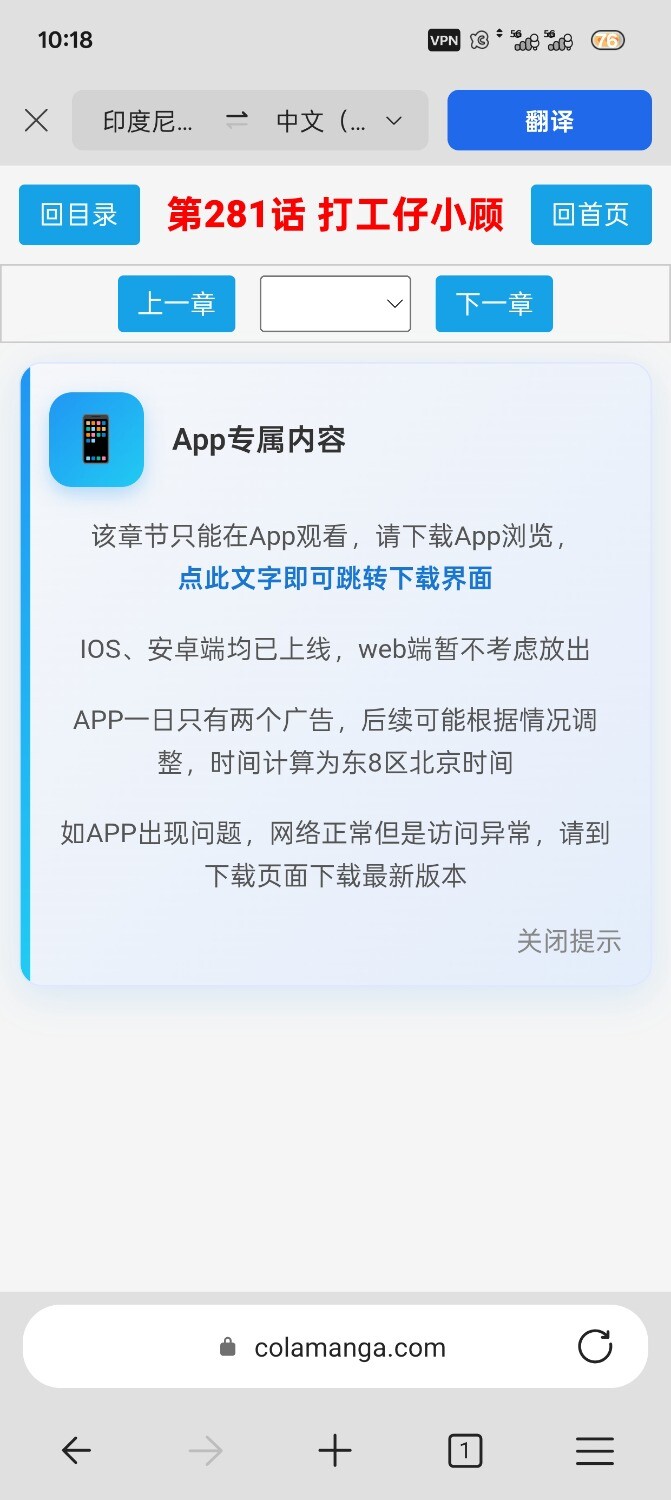This screenshot has width=671, height=1500.
Task: Close the translation bar
Action: click(36, 121)
